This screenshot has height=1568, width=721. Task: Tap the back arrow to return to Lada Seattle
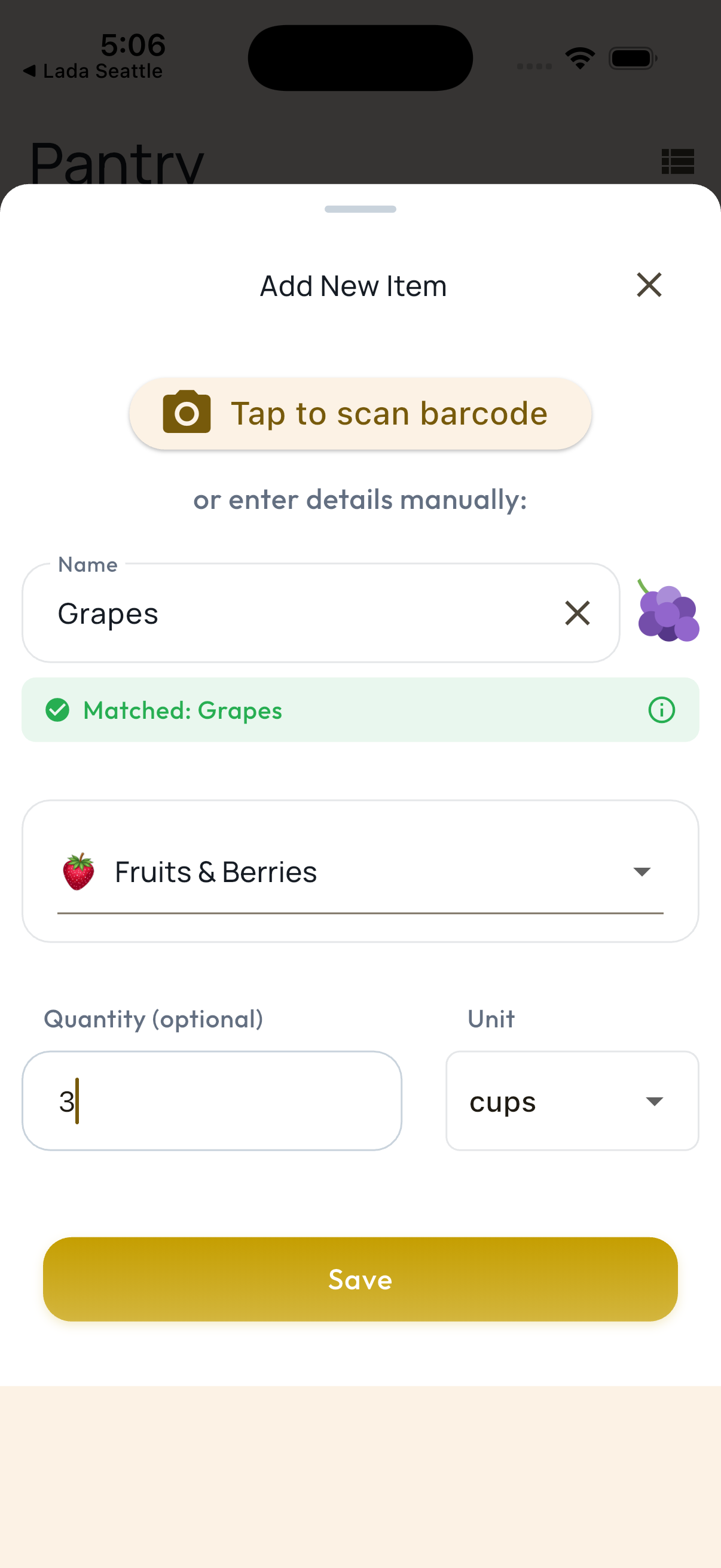coord(29,70)
